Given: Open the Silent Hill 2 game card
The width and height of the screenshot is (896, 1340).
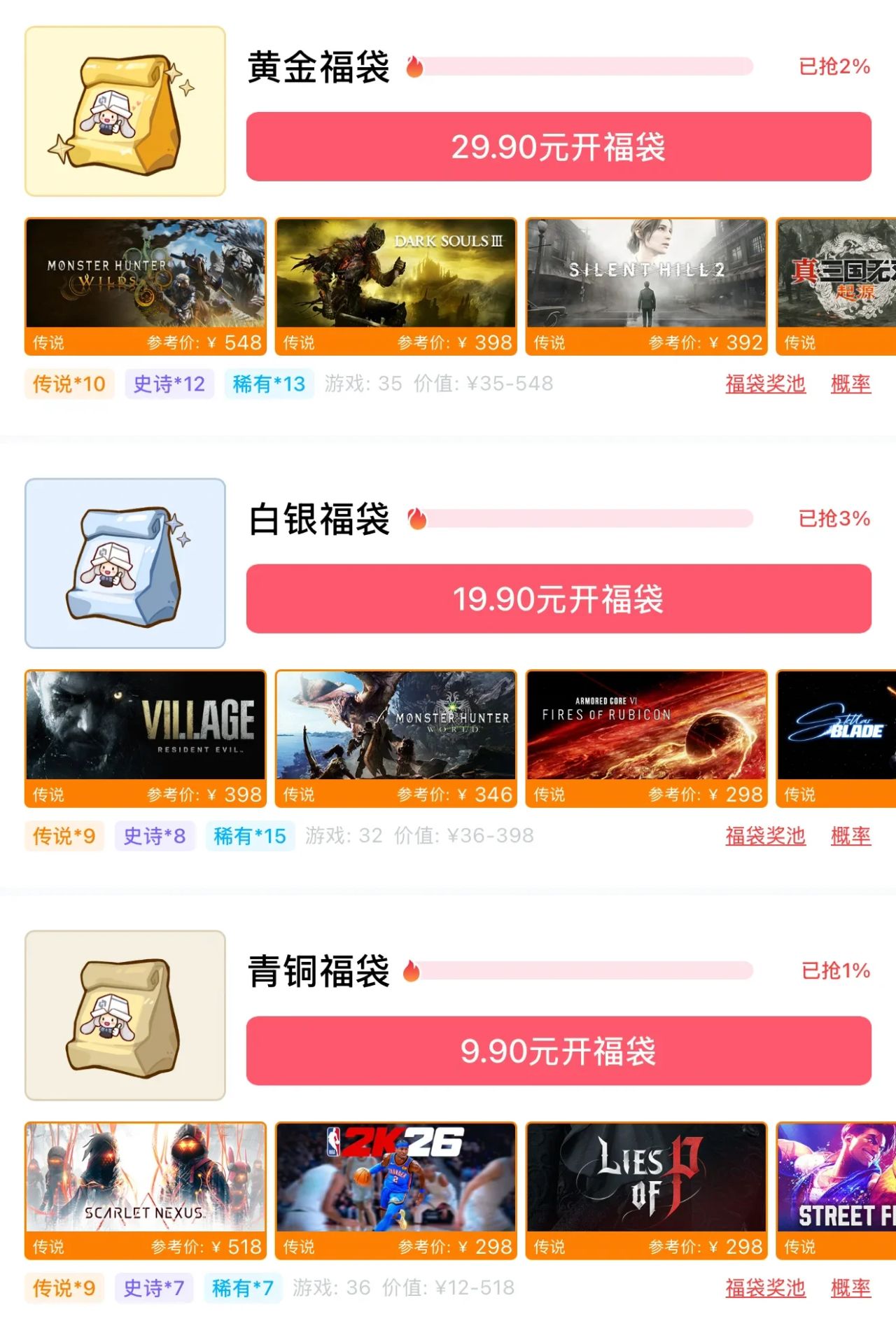Looking at the screenshot, I should [647, 286].
